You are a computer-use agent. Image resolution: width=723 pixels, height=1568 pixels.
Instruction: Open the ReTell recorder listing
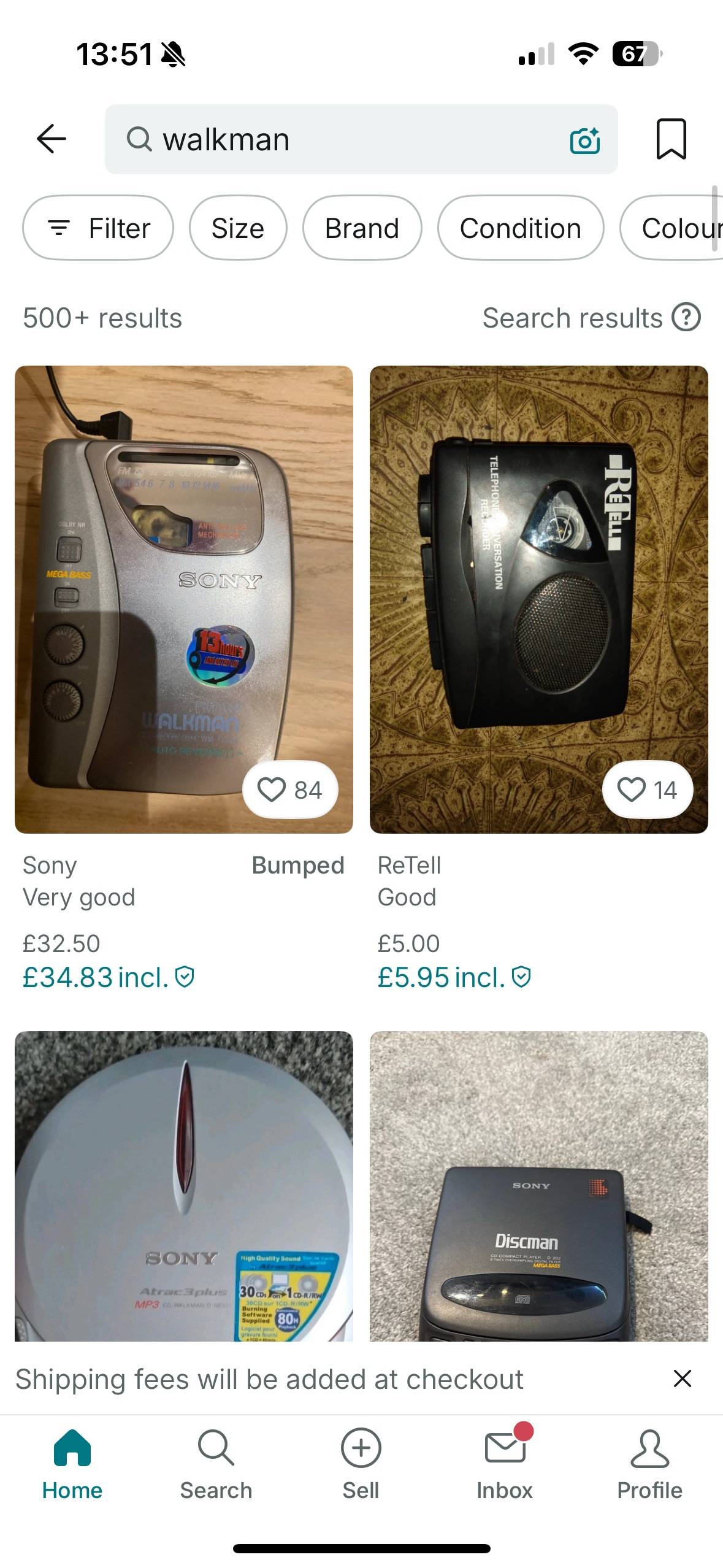point(539,599)
